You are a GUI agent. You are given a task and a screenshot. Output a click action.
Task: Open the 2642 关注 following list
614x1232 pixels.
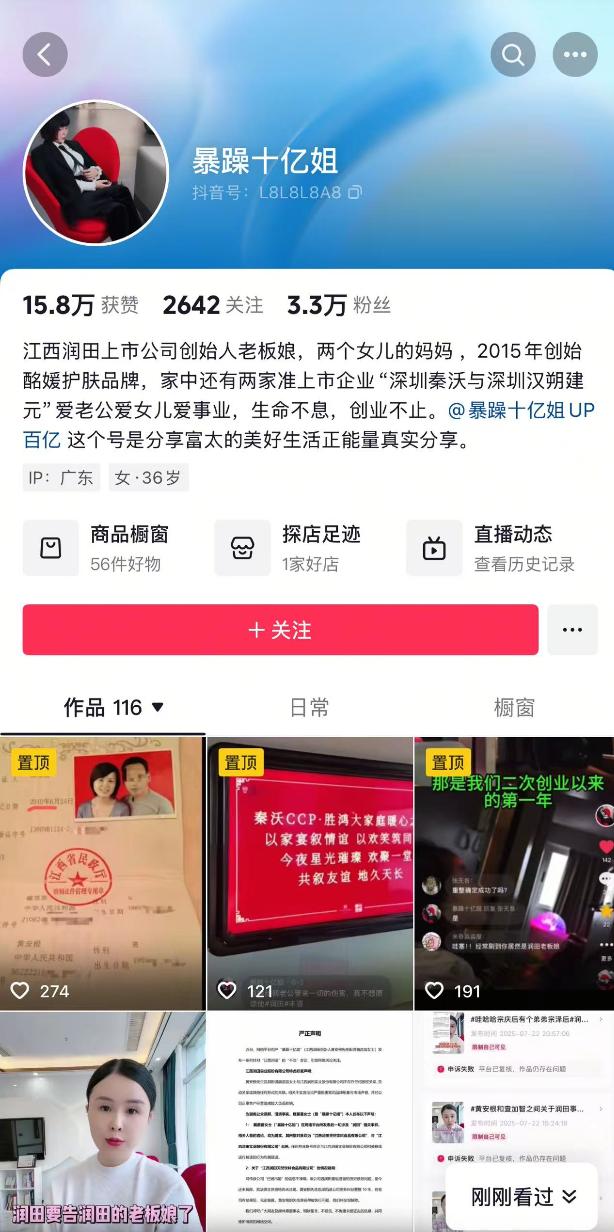pyautogui.click(x=213, y=305)
